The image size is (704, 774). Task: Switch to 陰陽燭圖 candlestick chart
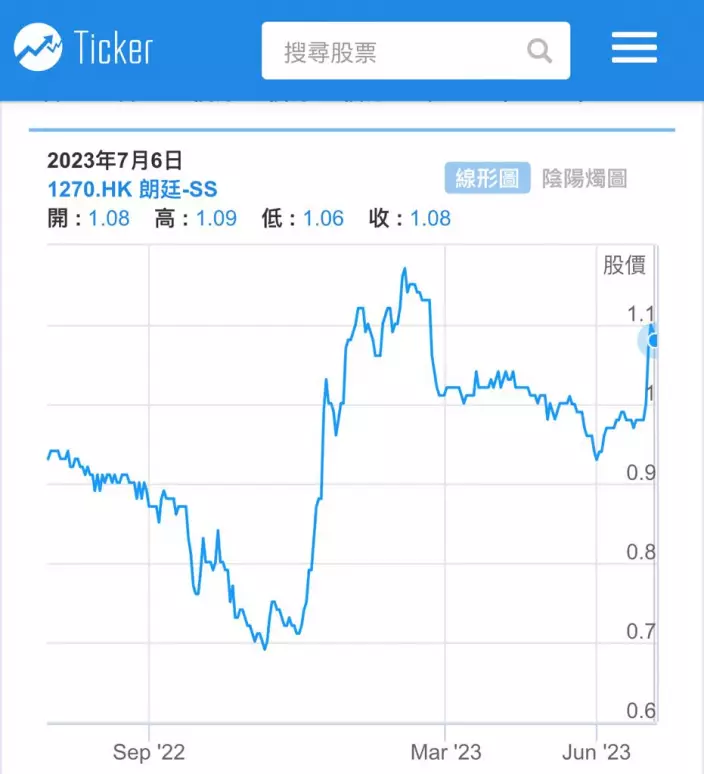point(585,179)
